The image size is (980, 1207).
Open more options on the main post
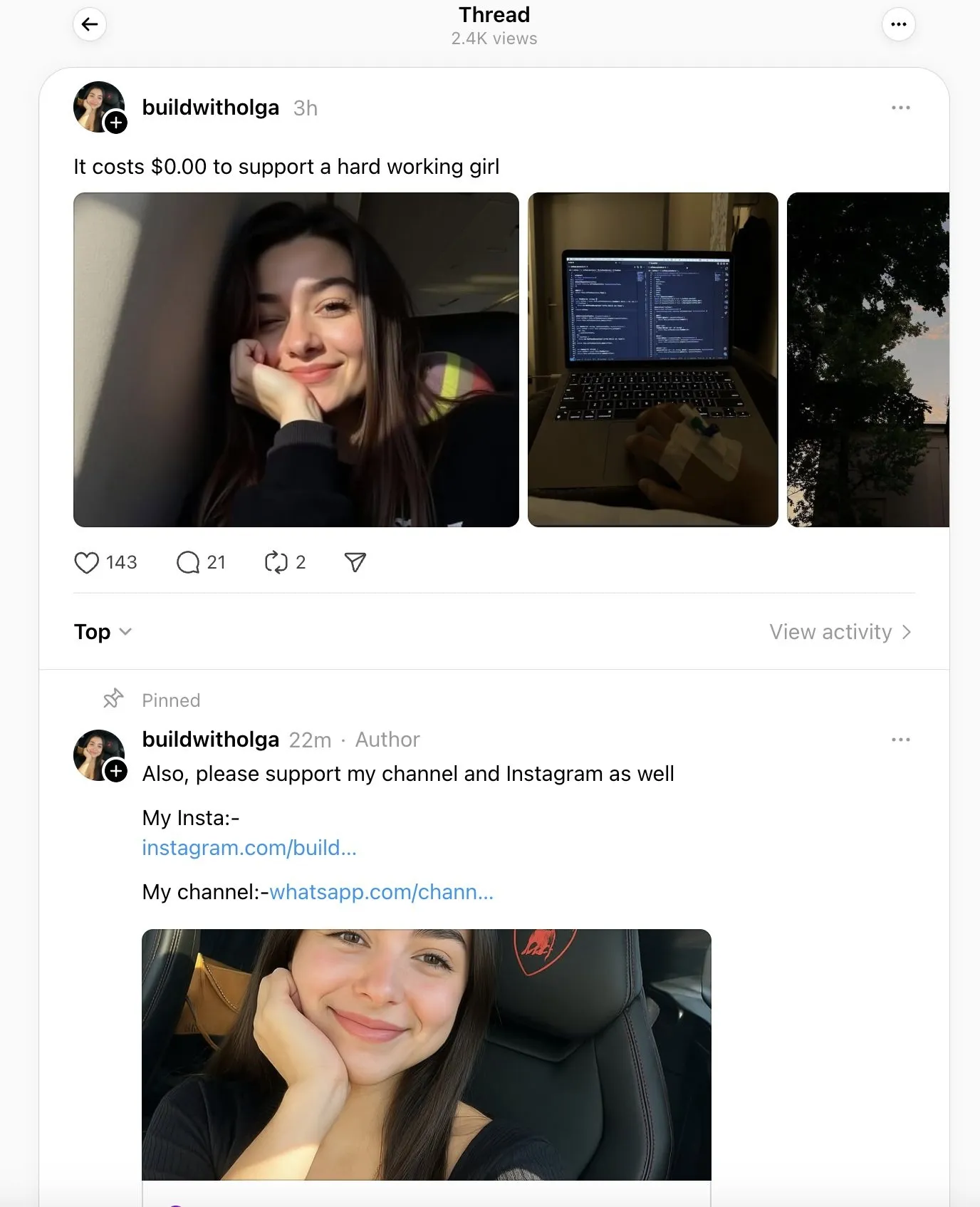point(900,108)
